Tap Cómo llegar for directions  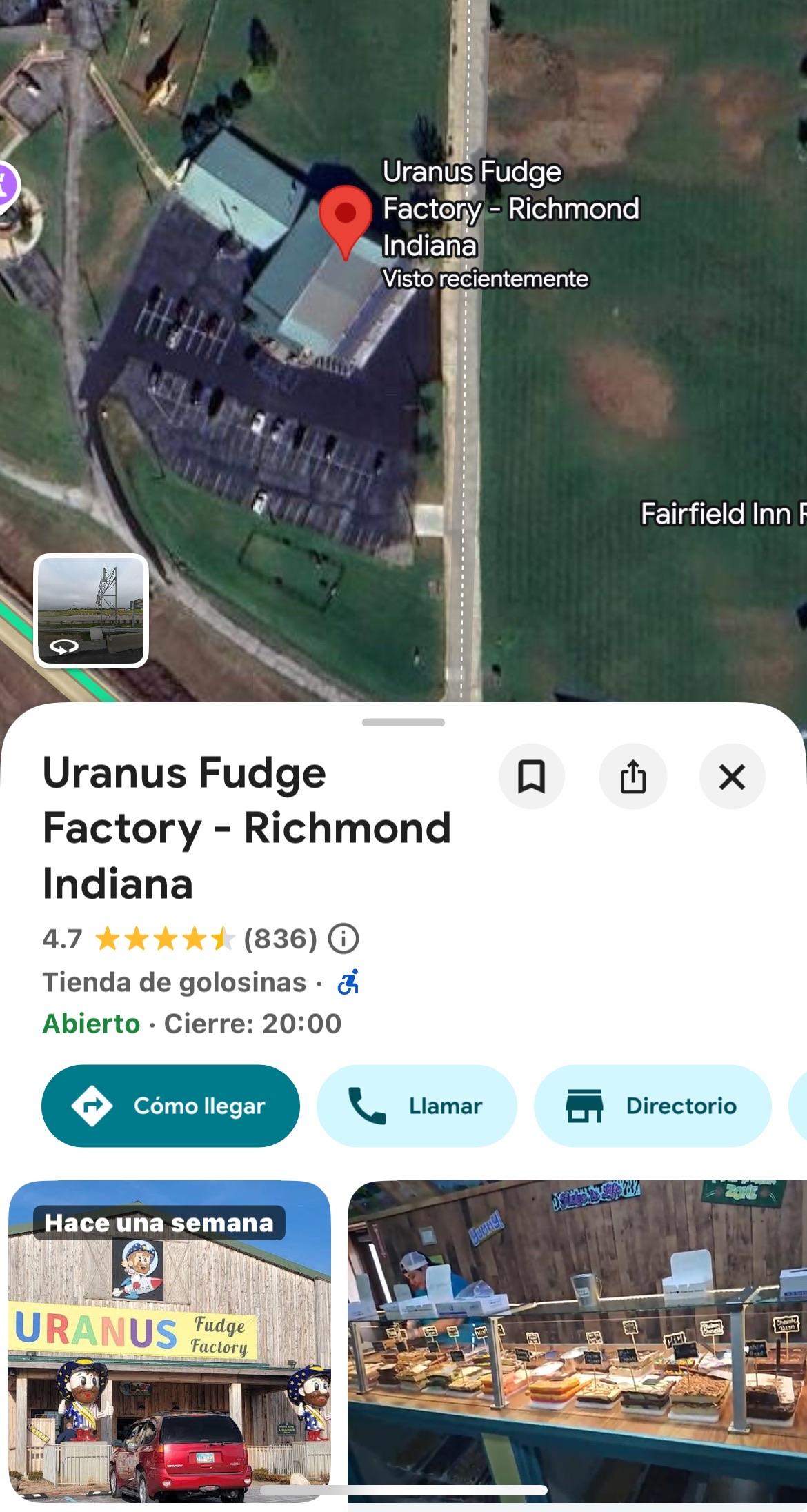[171, 1106]
